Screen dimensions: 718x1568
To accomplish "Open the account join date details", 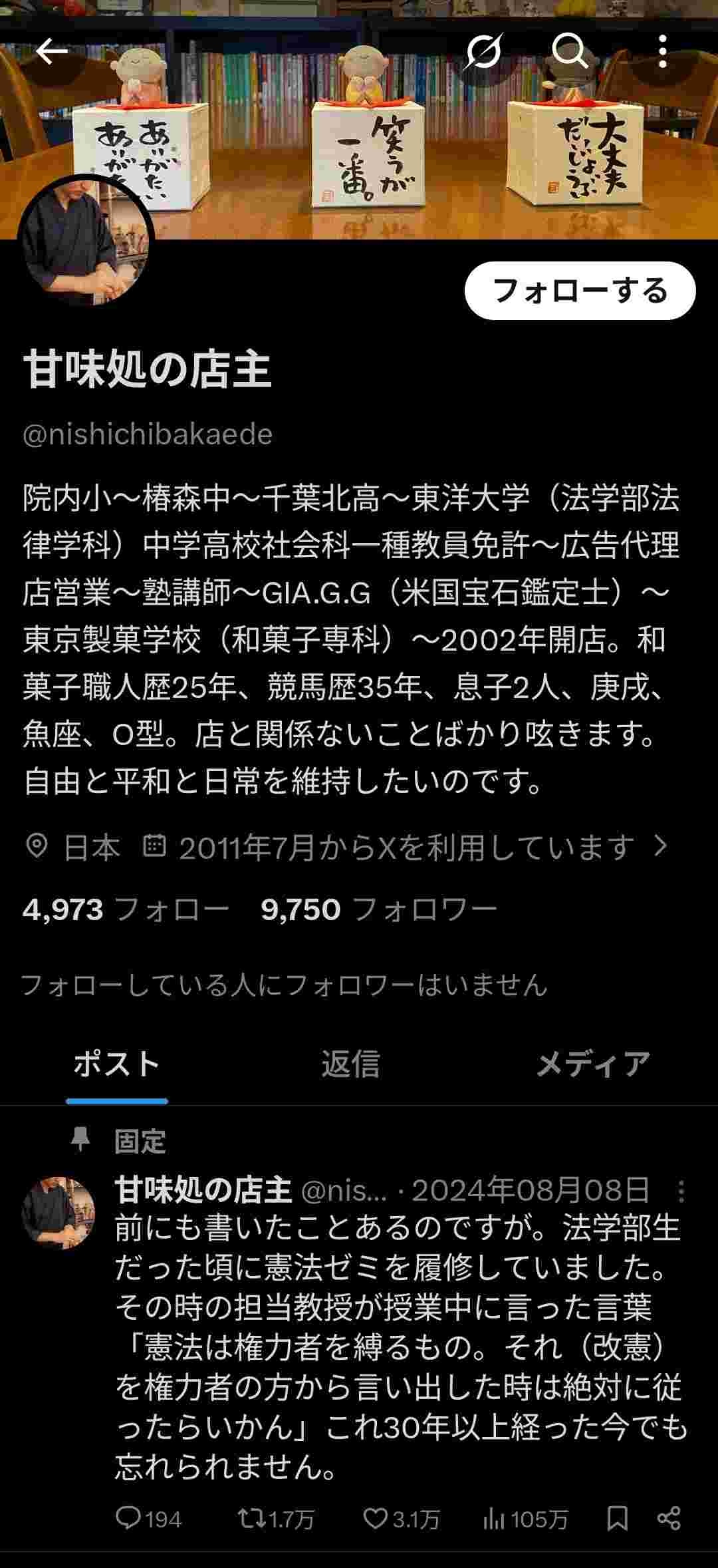I will 406,848.
